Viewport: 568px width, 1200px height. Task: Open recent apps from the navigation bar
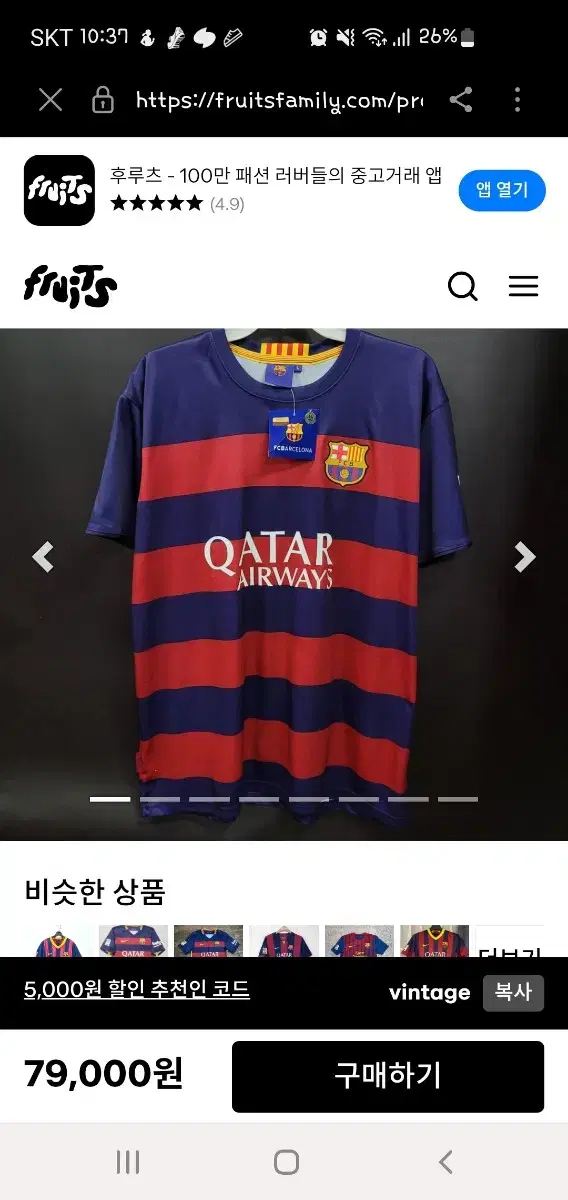point(128,1162)
